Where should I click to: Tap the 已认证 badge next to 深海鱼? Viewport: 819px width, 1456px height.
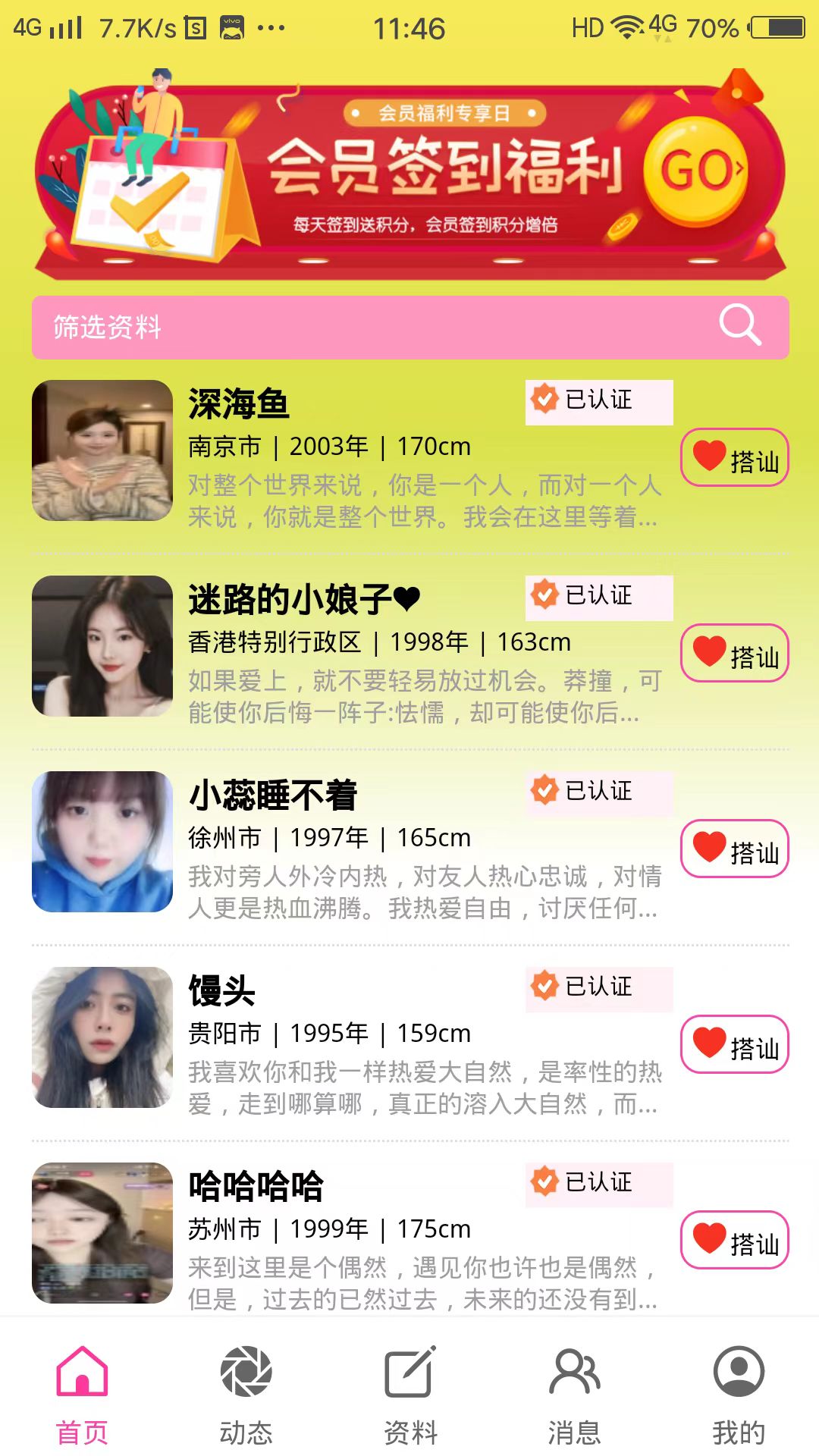pyautogui.click(x=598, y=402)
